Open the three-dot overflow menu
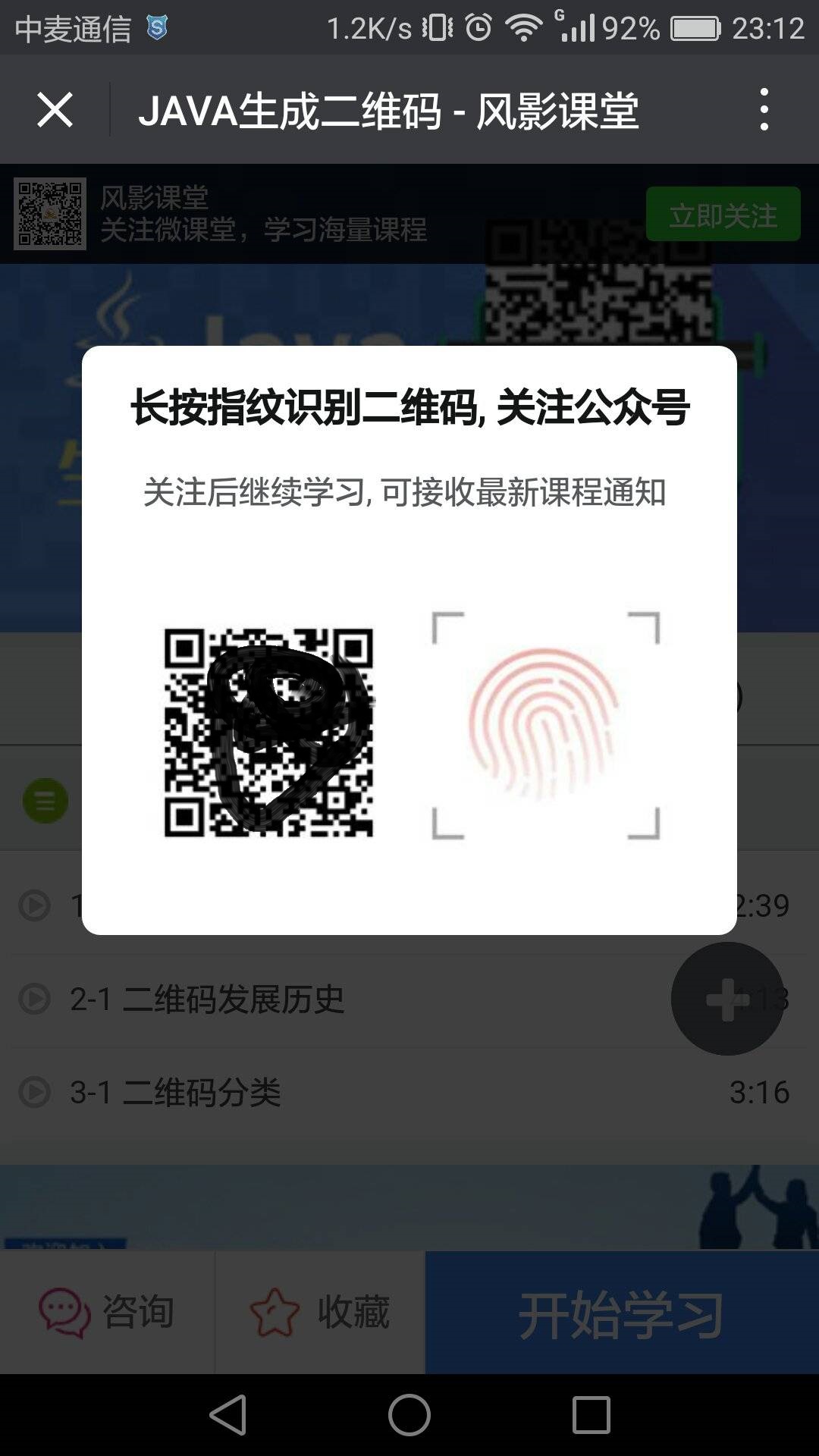 [x=764, y=110]
